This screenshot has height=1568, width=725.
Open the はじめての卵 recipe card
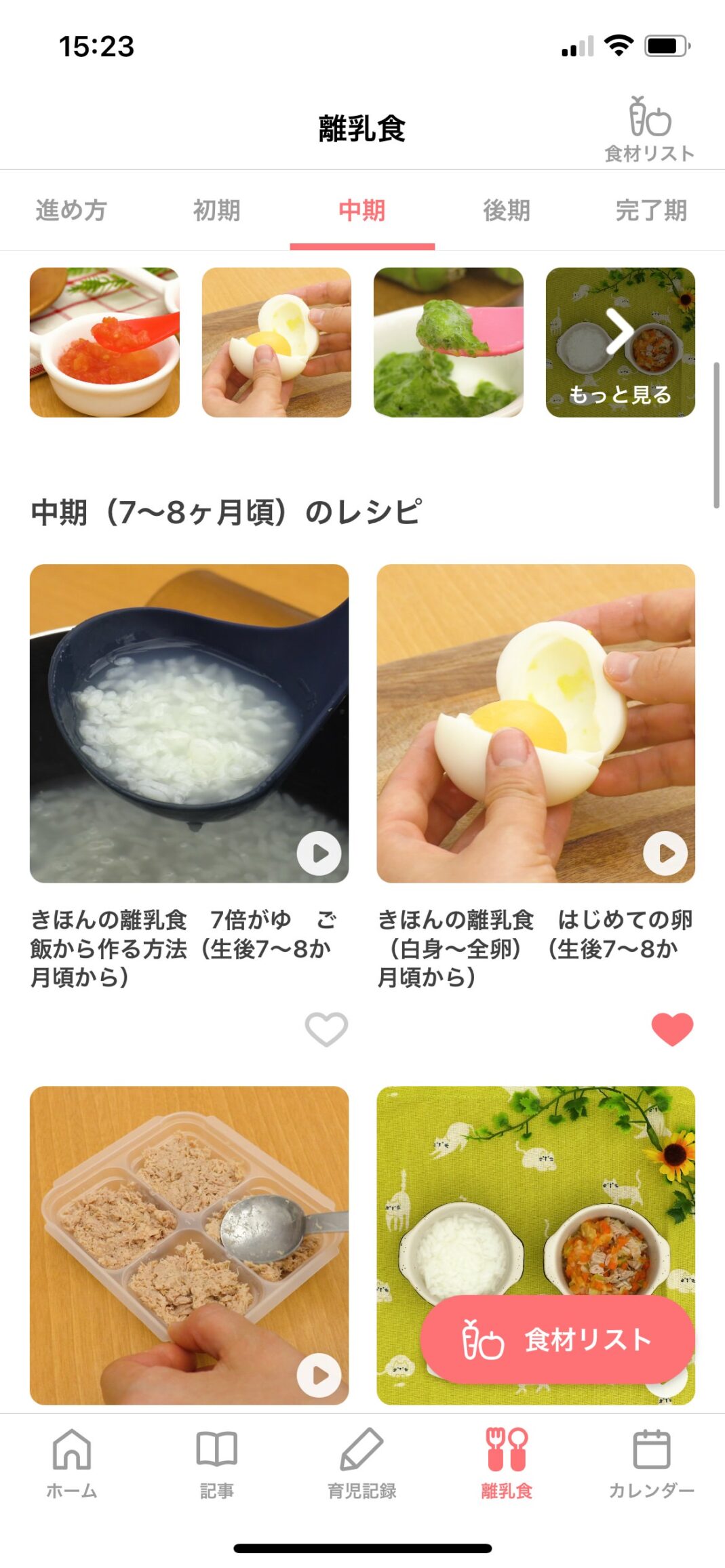click(x=536, y=723)
